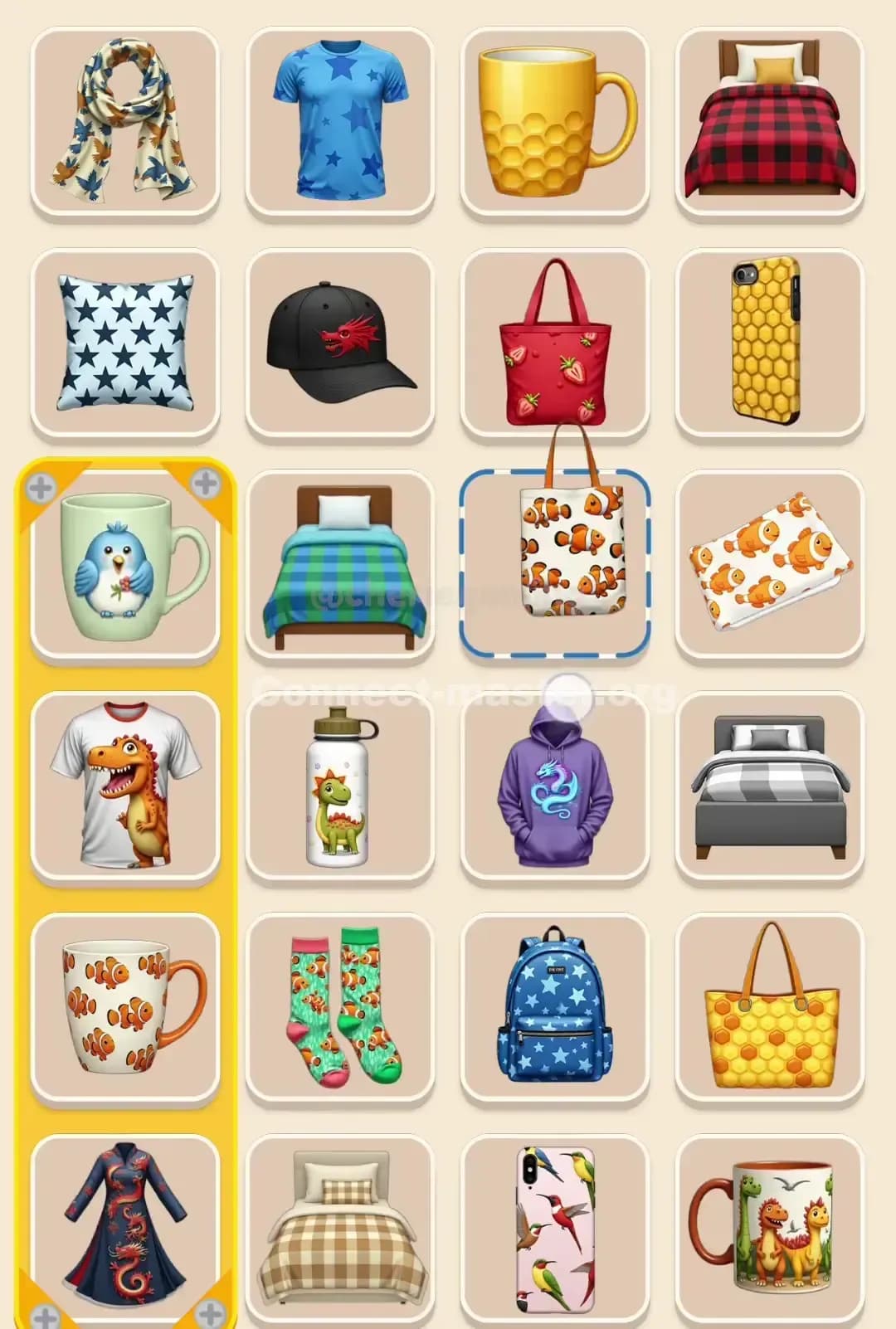The width and height of the screenshot is (896, 1329).
Task: Select the dark dragon dress
Action: point(123,1228)
